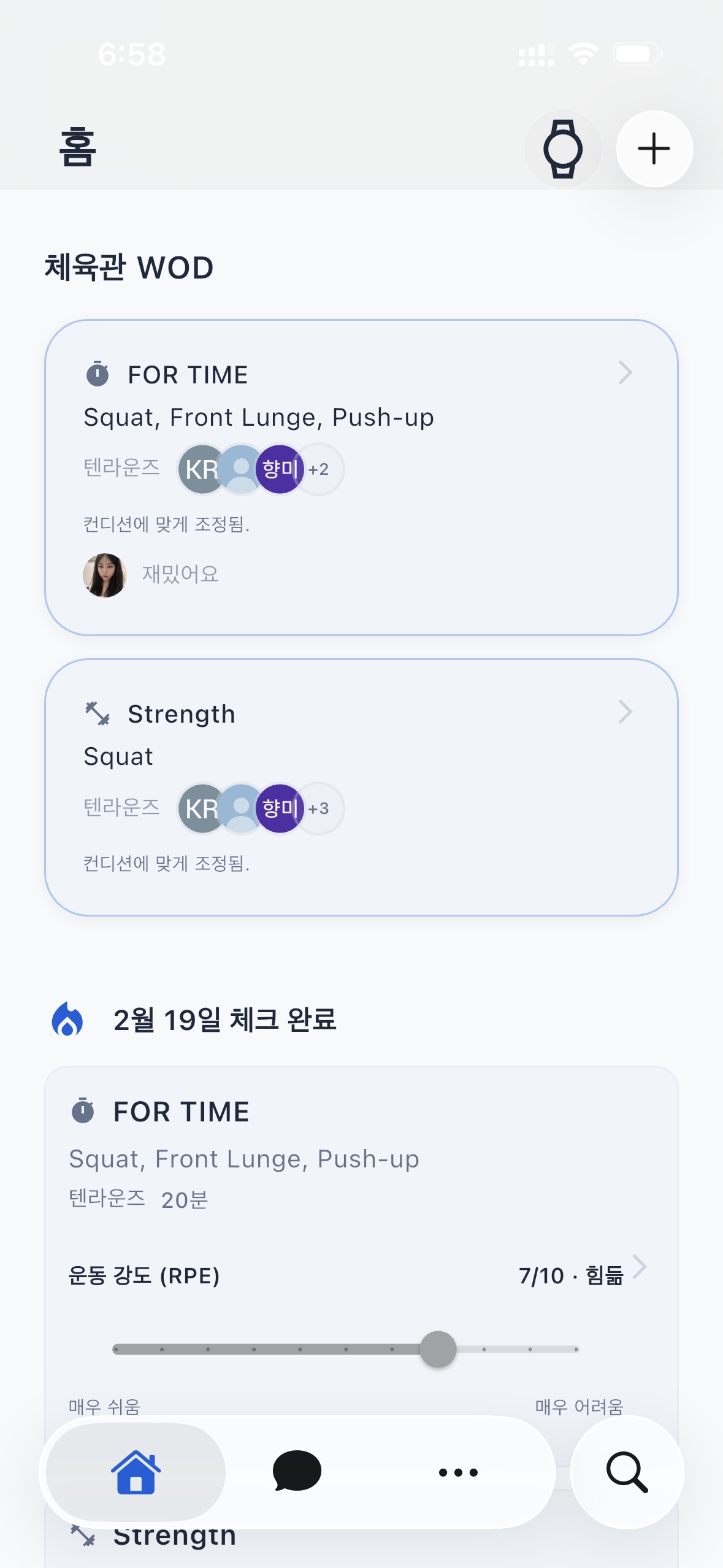This screenshot has height=1568, width=723.
Task: Click the dumbbell icon on the Strength card
Action: click(x=98, y=712)
